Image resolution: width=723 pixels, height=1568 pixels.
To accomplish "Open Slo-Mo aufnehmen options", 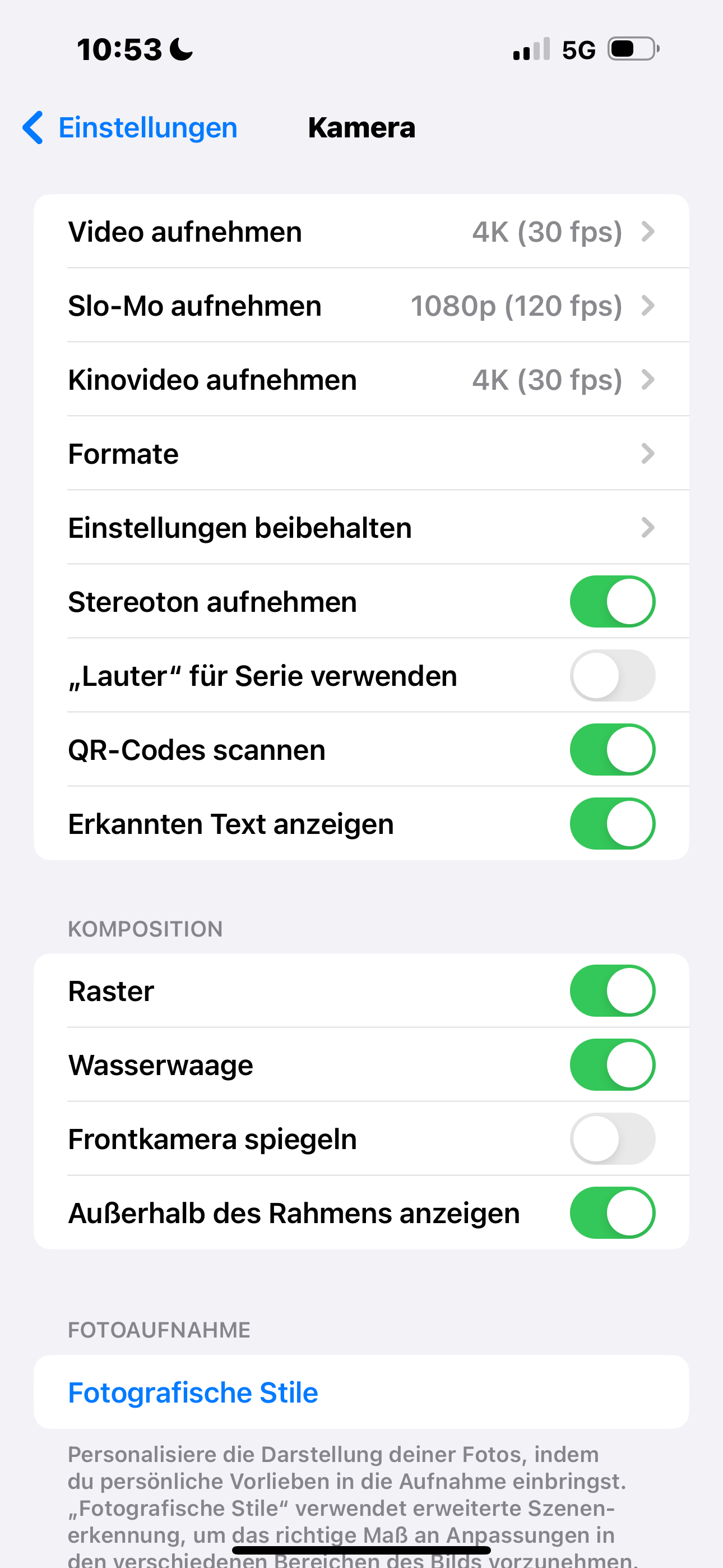I will 361,306.
